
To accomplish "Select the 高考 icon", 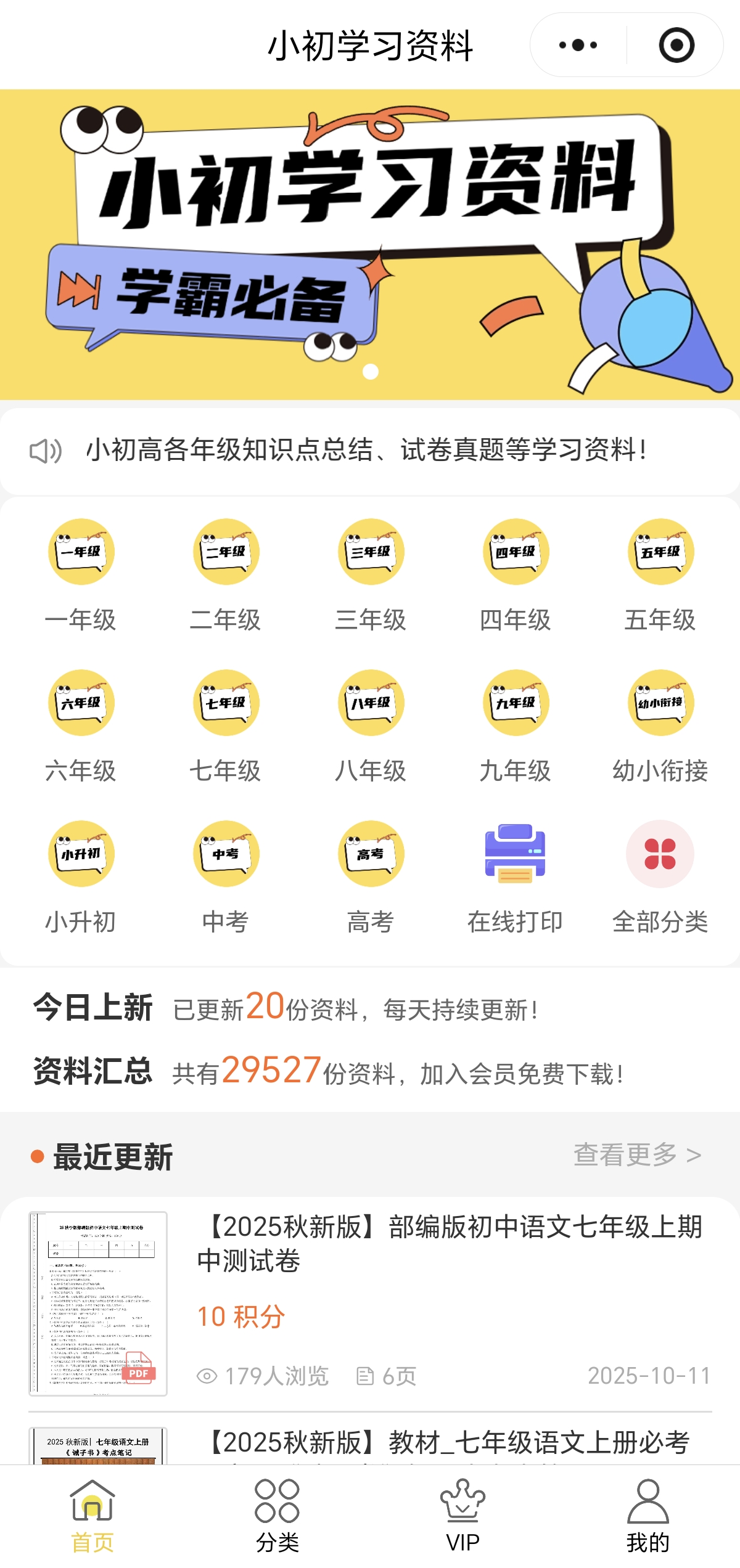I will point(371,854).
